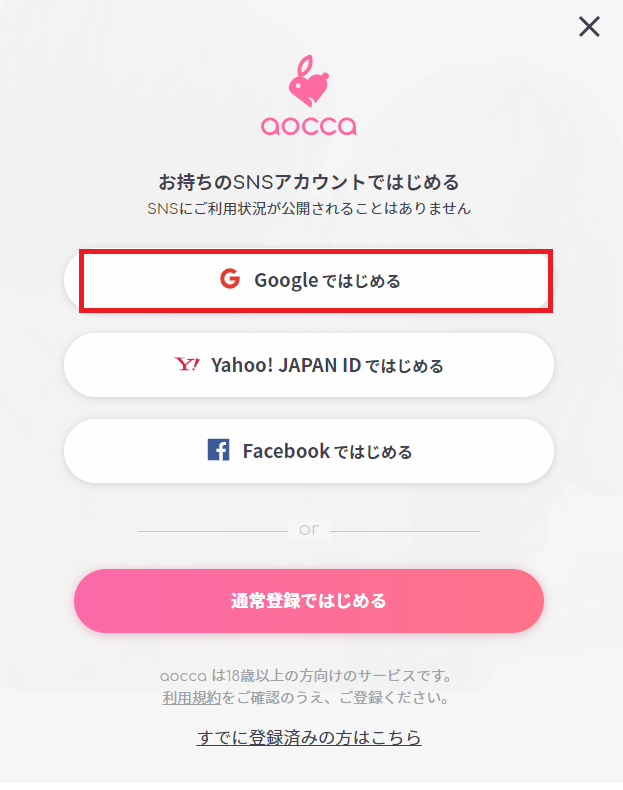The width and height of the screenshot is (623, 790).
Task: Tap 通常登録ではじめる button
Action: click(308, 601)
